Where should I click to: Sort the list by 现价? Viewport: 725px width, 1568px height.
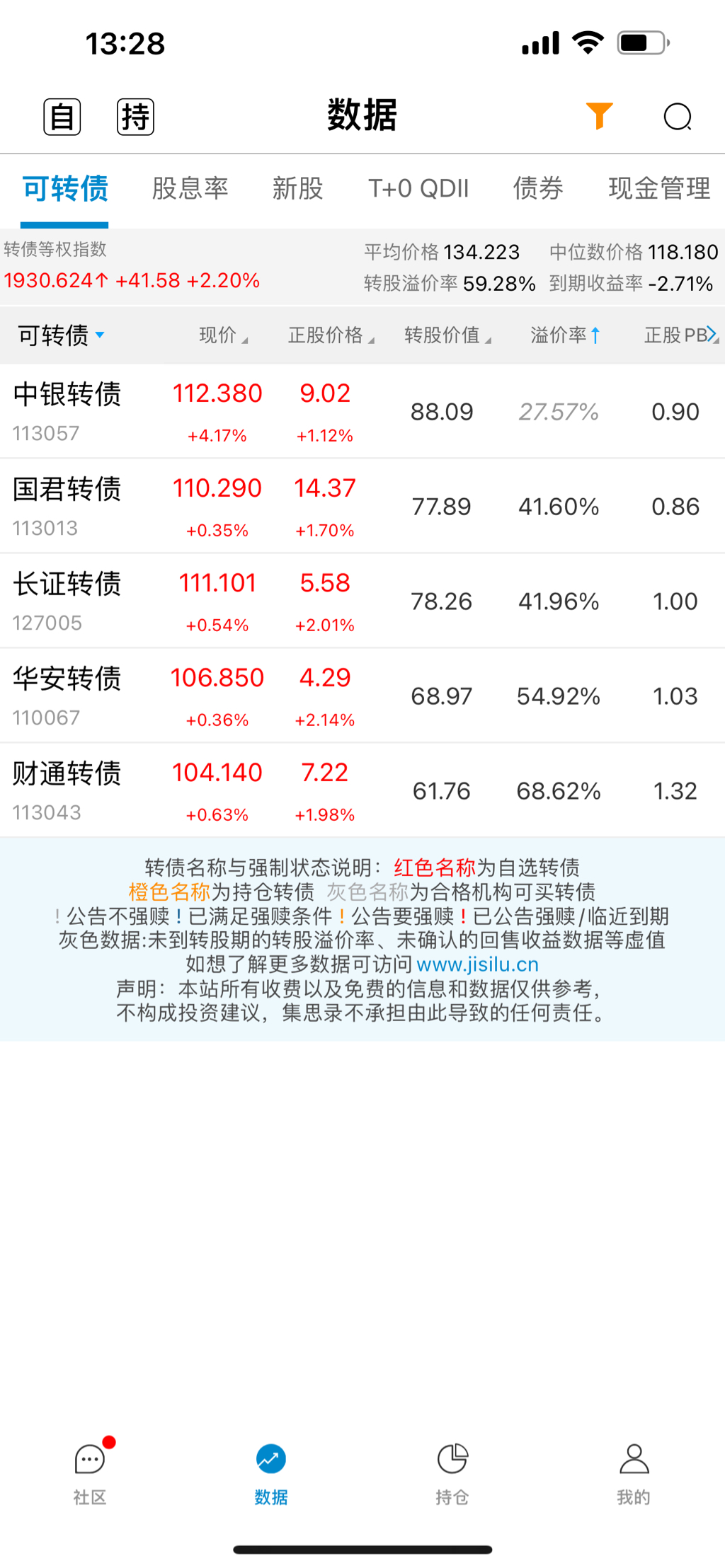pos(222,335)
